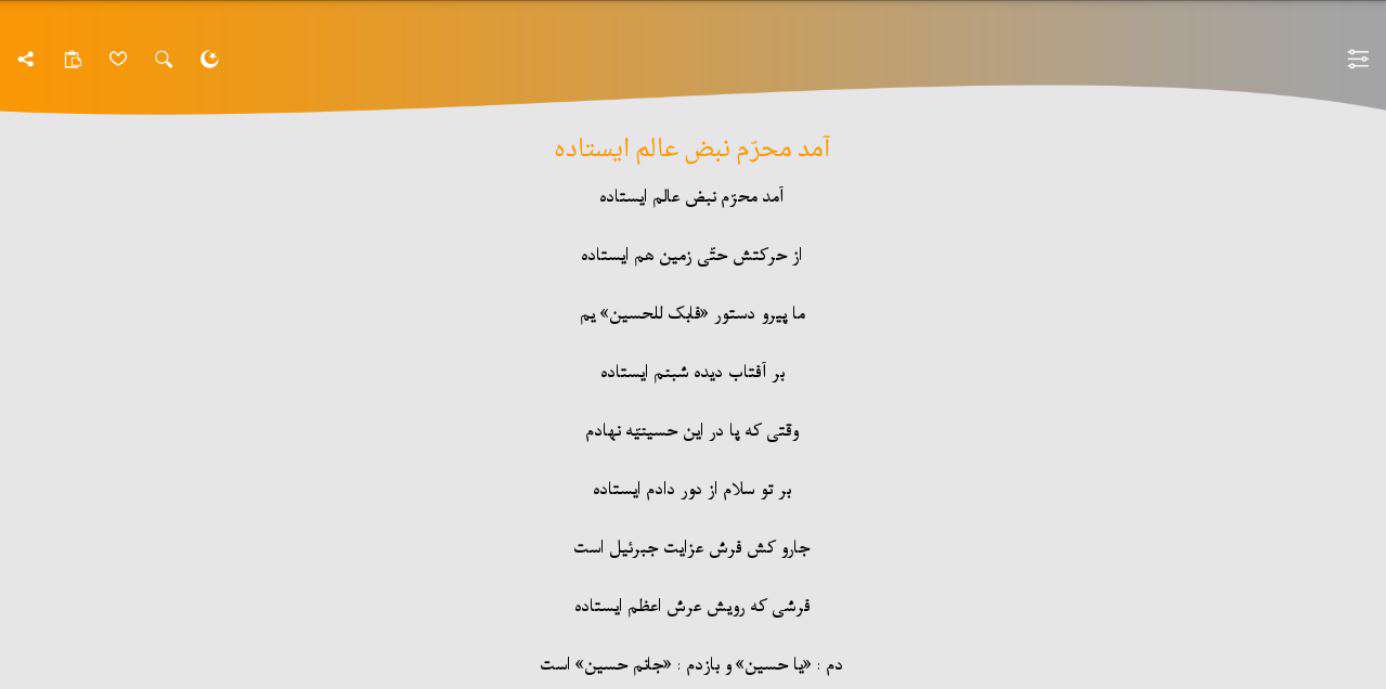The height and width of the screenshot is (689, 1386).
Task: Add this poem to favorites
Action: pyautogui.click(x=118, y=59)
